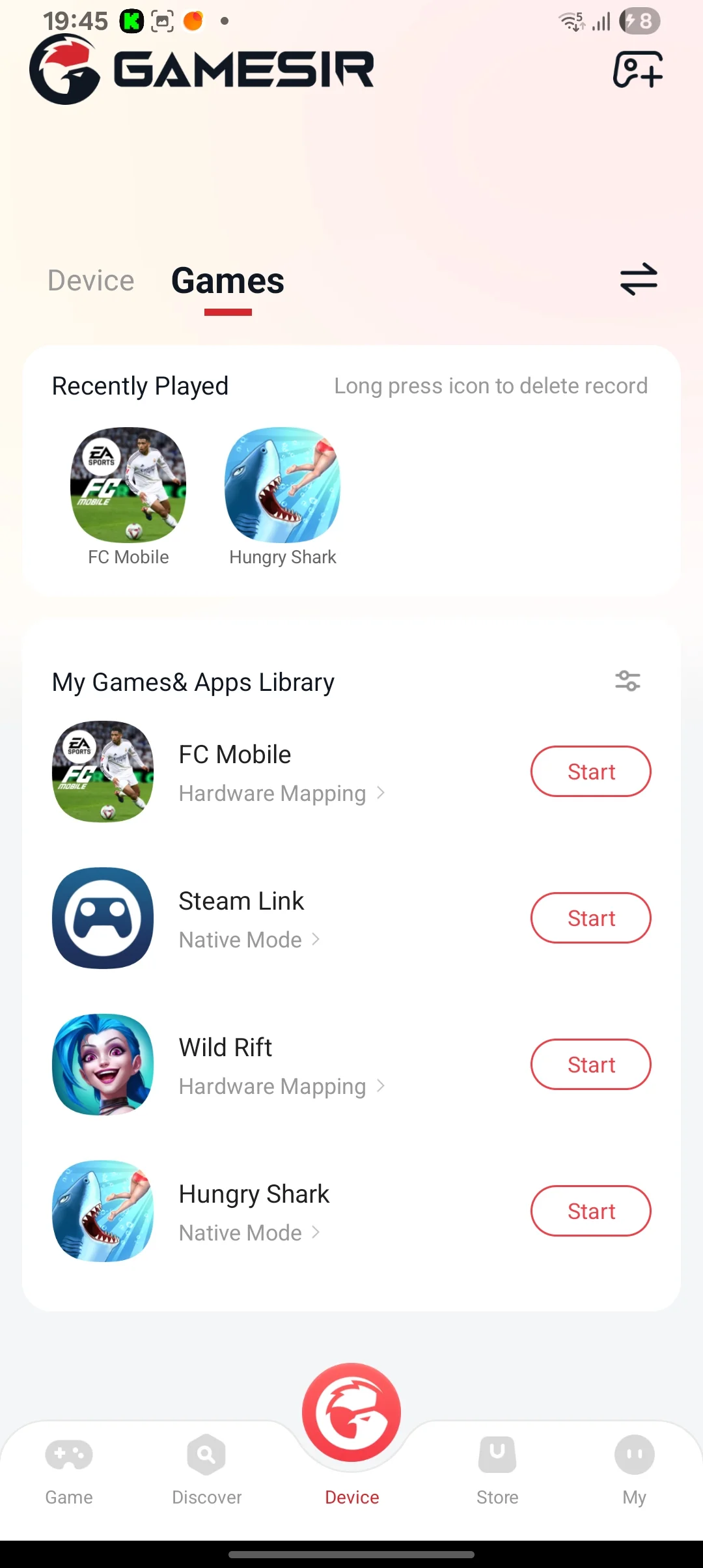Open Hungry Shark from Recently Played
Screen dimensions: 703x1568
coord(283,485)
